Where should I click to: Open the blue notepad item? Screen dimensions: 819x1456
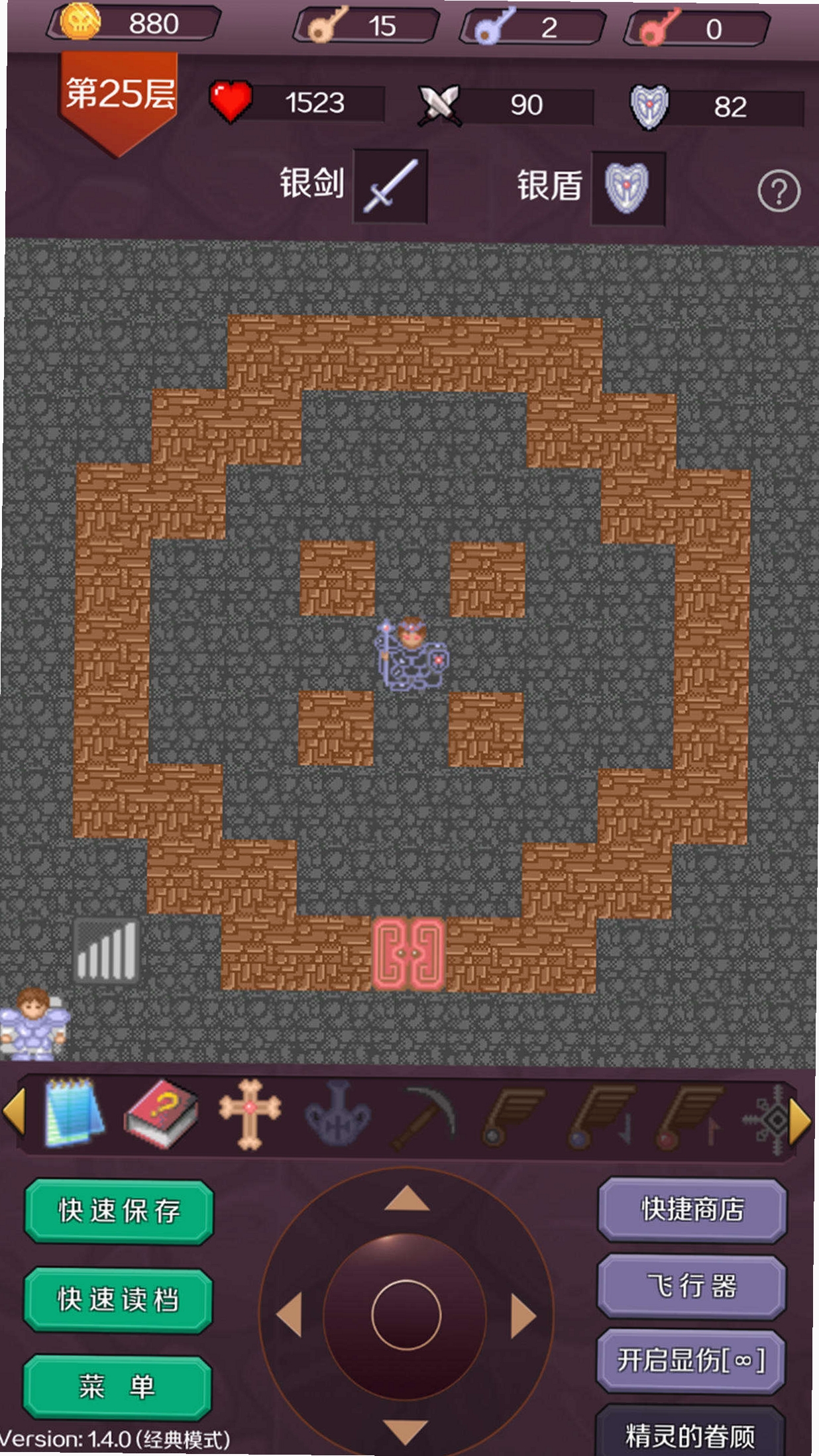click(x=74, y=1113)
